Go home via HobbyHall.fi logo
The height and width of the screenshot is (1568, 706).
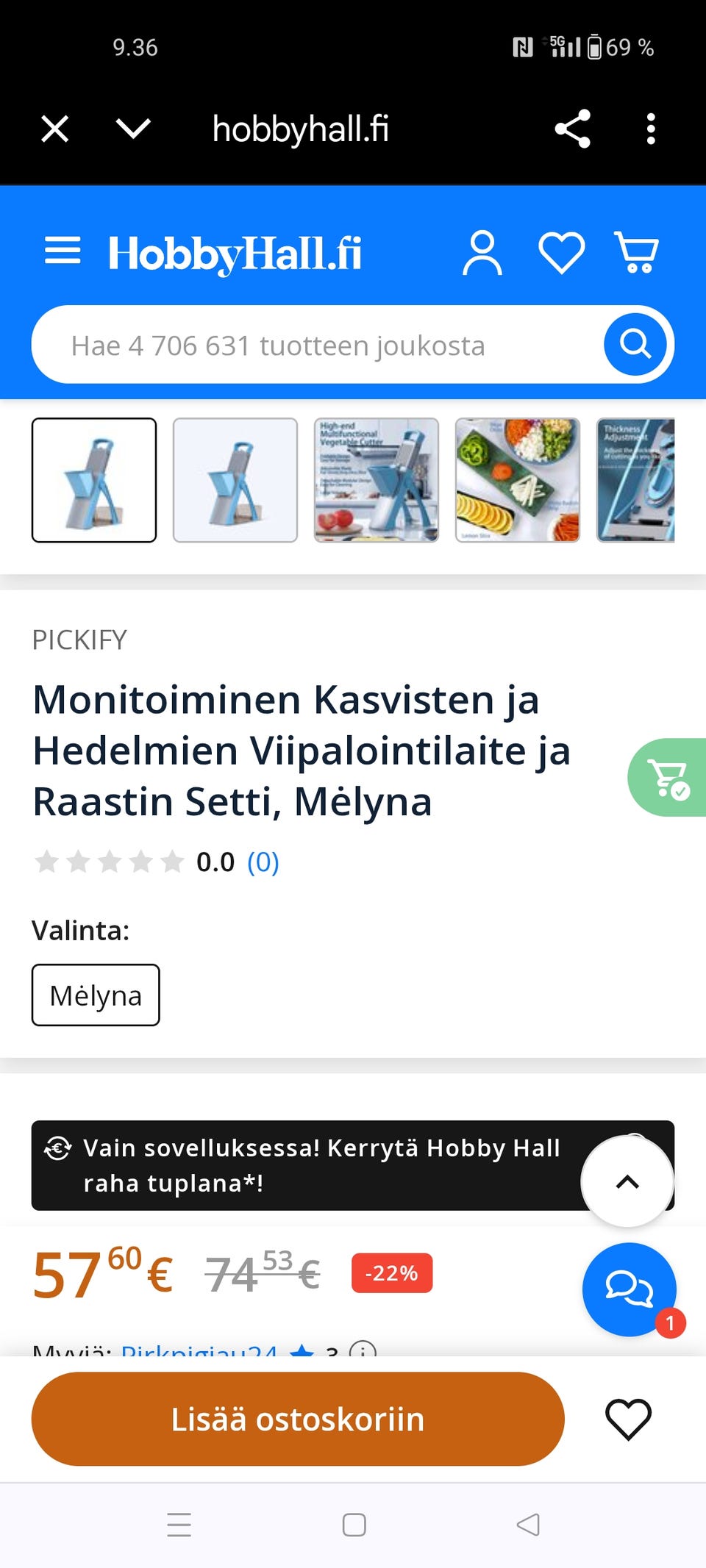tap(235, 254)
